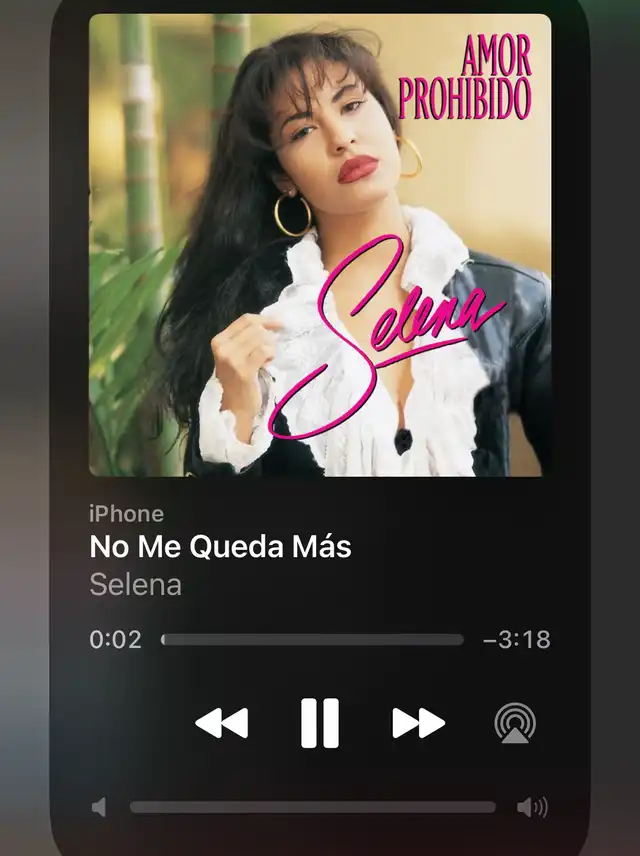Viewport: 640px width, 856px height.
Task: Skip to the next track
Action: (418, 723)
